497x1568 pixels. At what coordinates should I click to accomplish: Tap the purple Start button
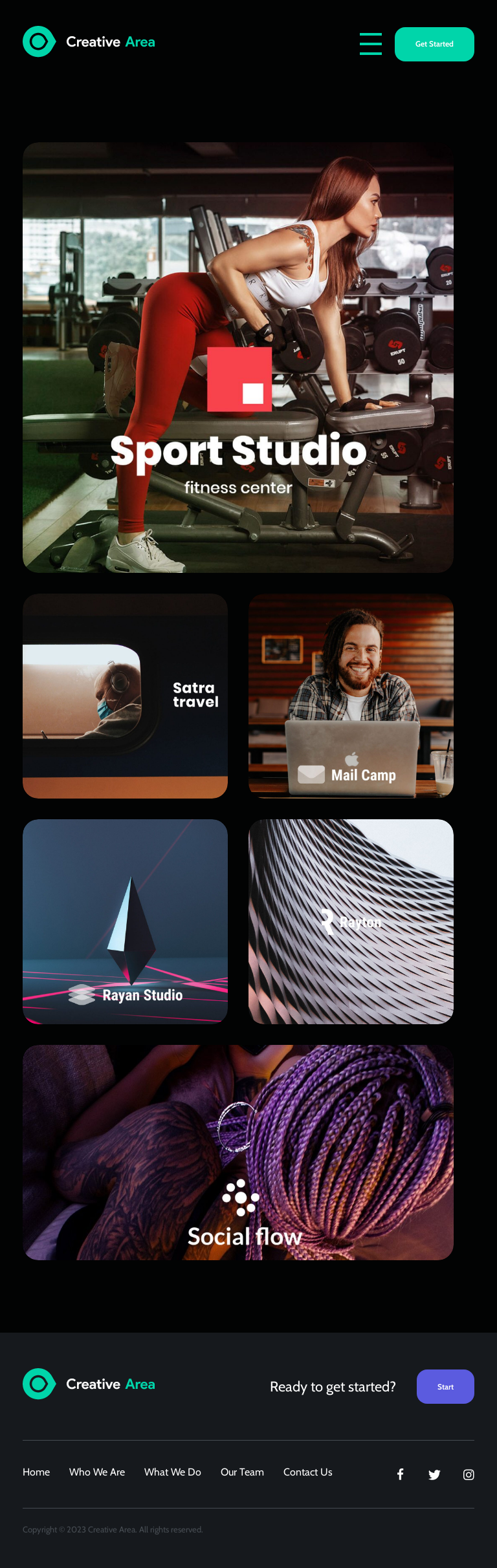(x=445, y=1386)
